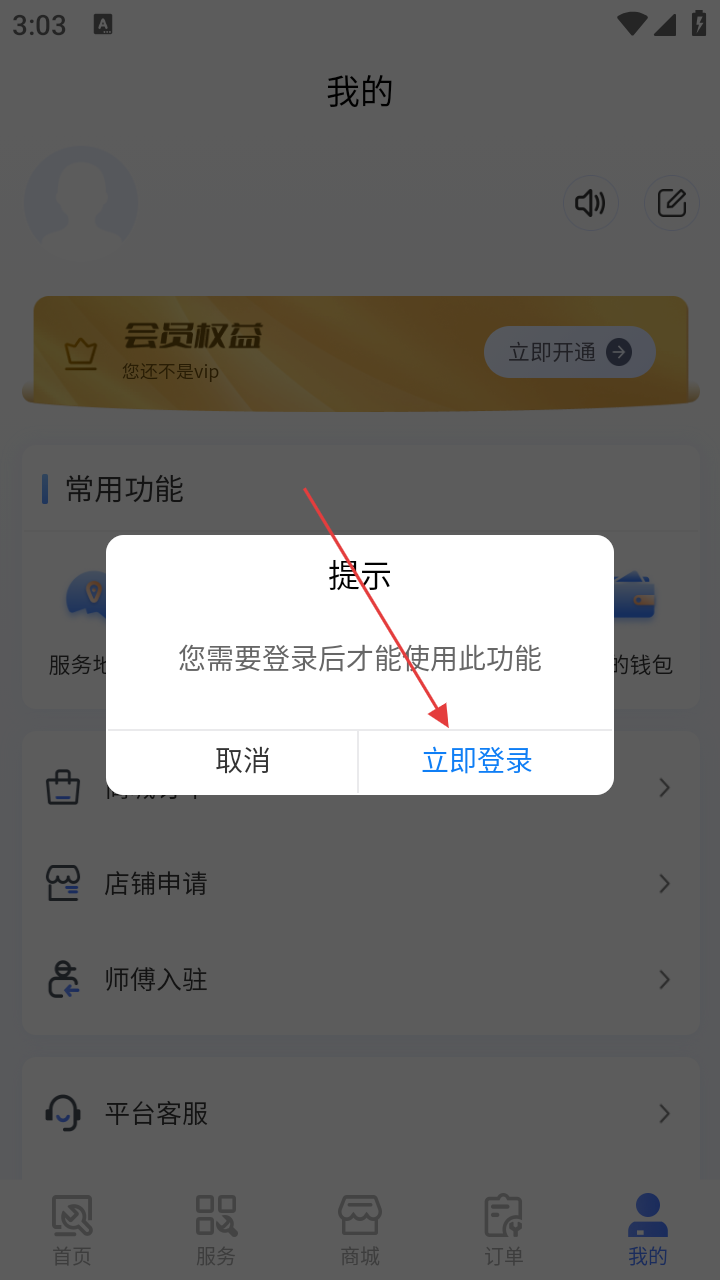Switch to the 商城 tab
The width and height of the screenshot is (720, 1280).
point(360,1230)
